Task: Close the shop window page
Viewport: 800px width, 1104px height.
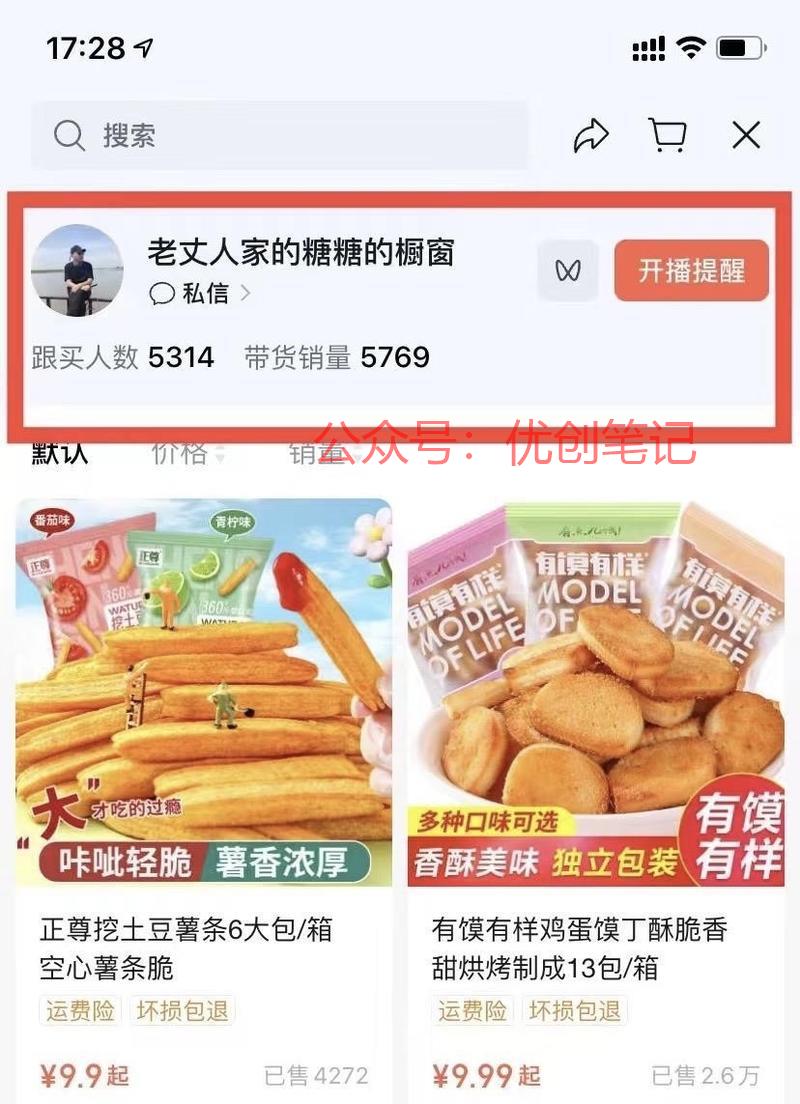Action: (746, 135)
